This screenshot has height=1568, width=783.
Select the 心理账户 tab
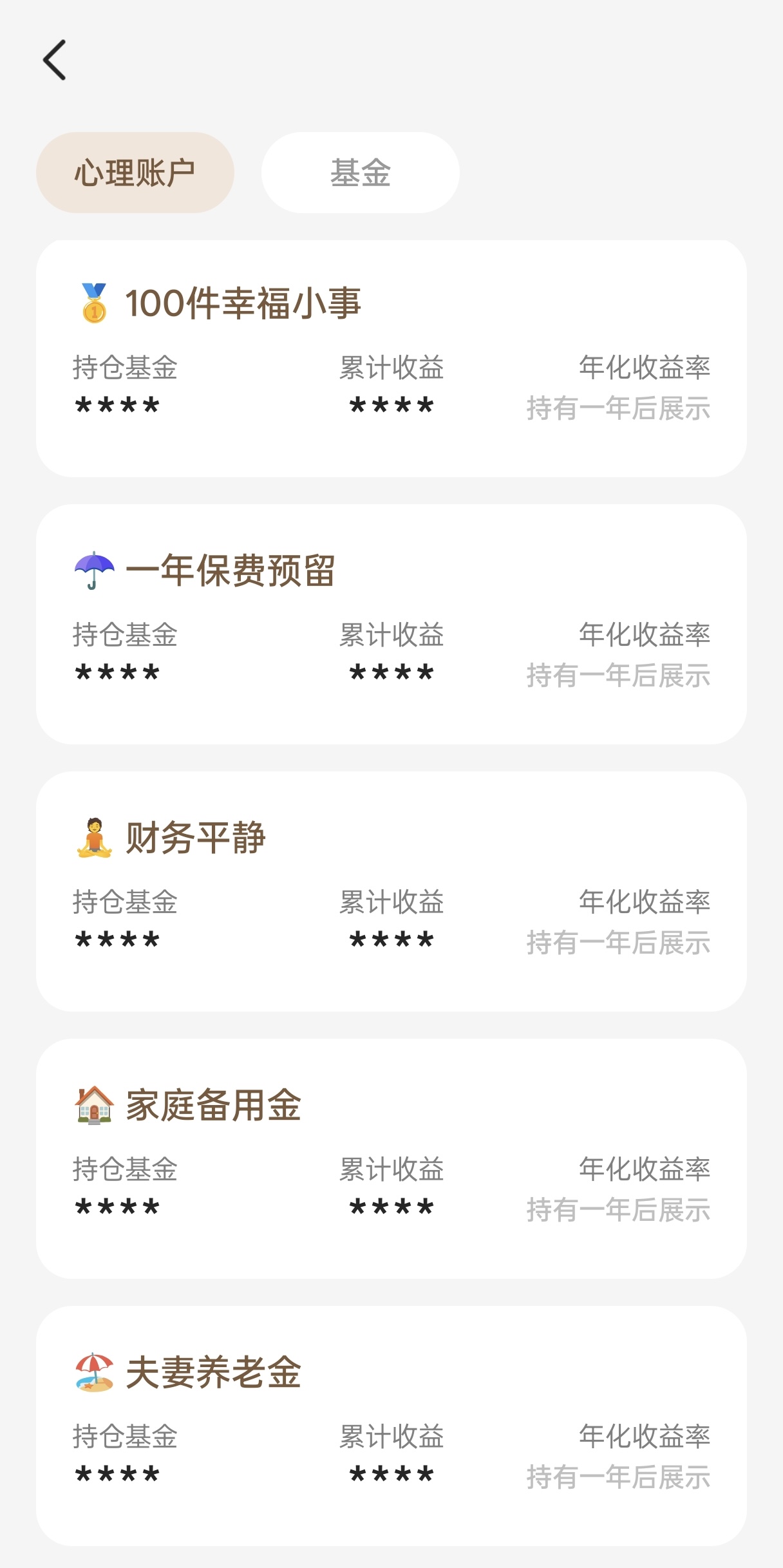[135, 173]
